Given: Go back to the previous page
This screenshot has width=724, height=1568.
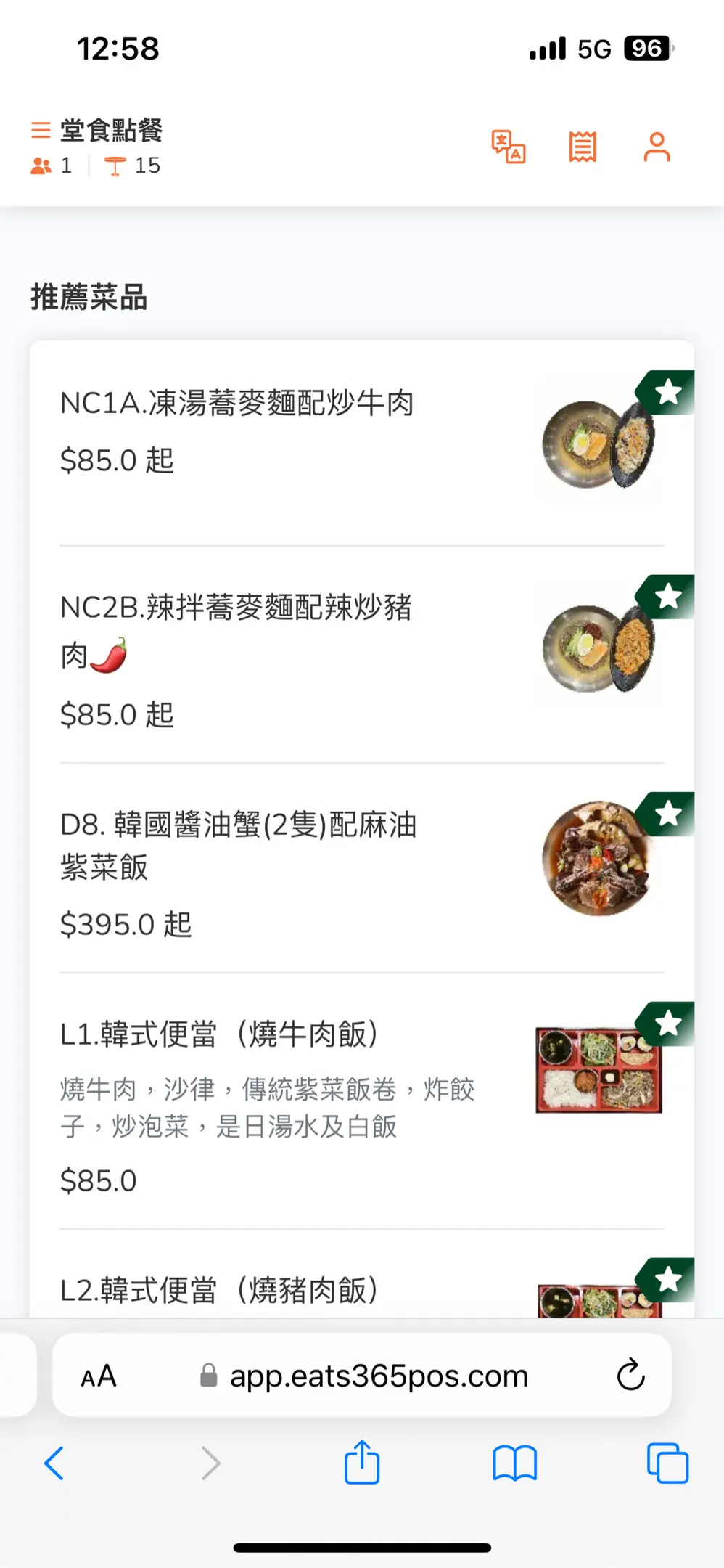Looking at the screenshot, I should [54, 1463].
